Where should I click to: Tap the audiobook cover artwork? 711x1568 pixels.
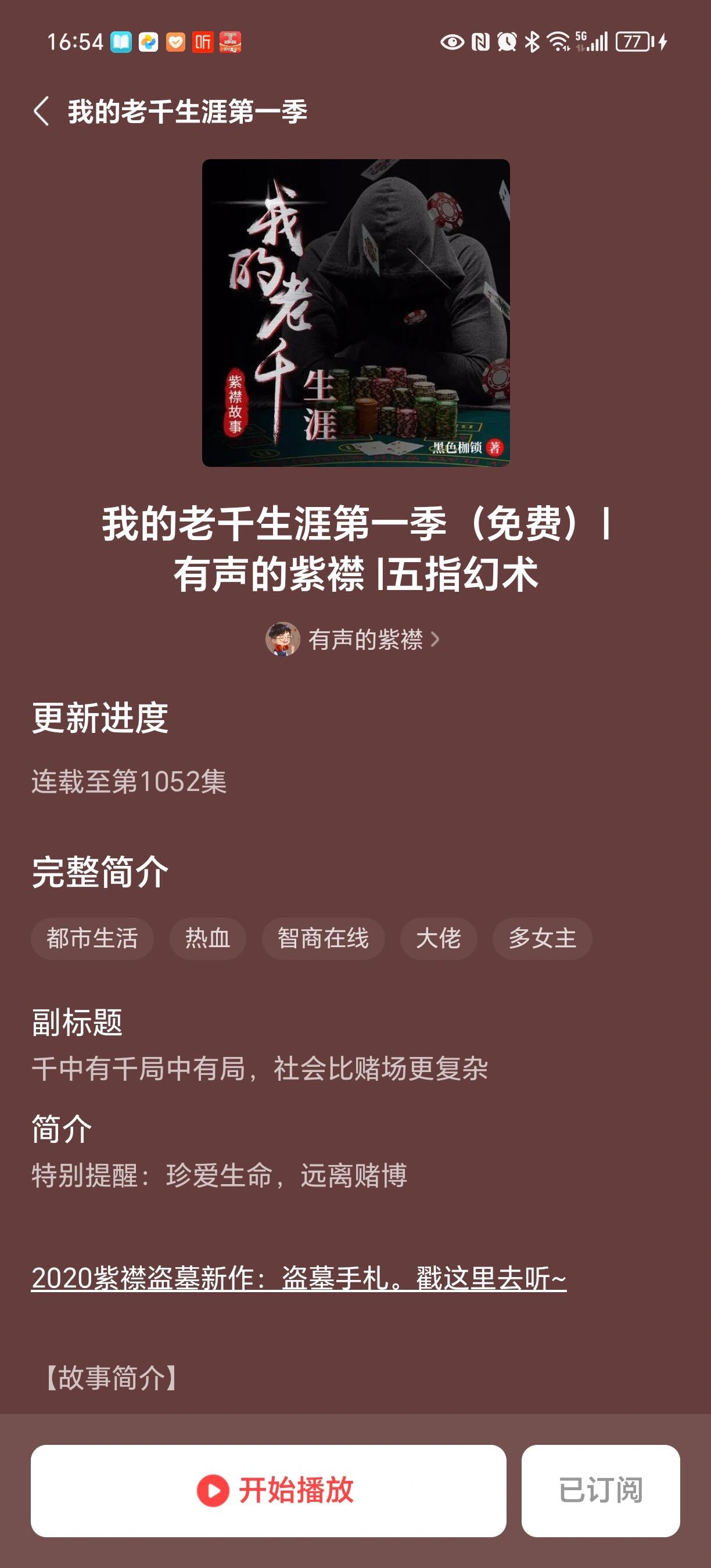click(x=355, y=312)
